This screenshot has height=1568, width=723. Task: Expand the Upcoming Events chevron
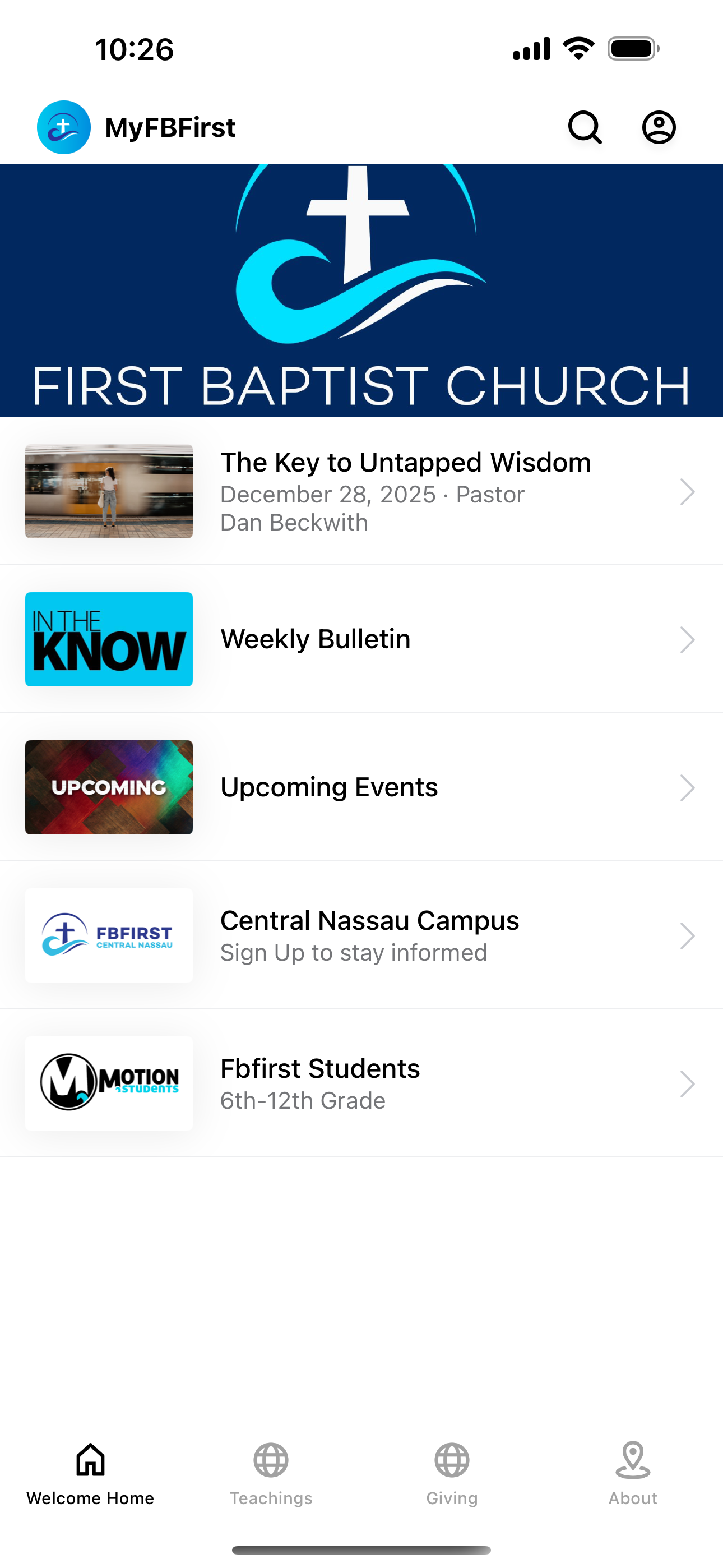pyautogui.click(x=687, y=787)
